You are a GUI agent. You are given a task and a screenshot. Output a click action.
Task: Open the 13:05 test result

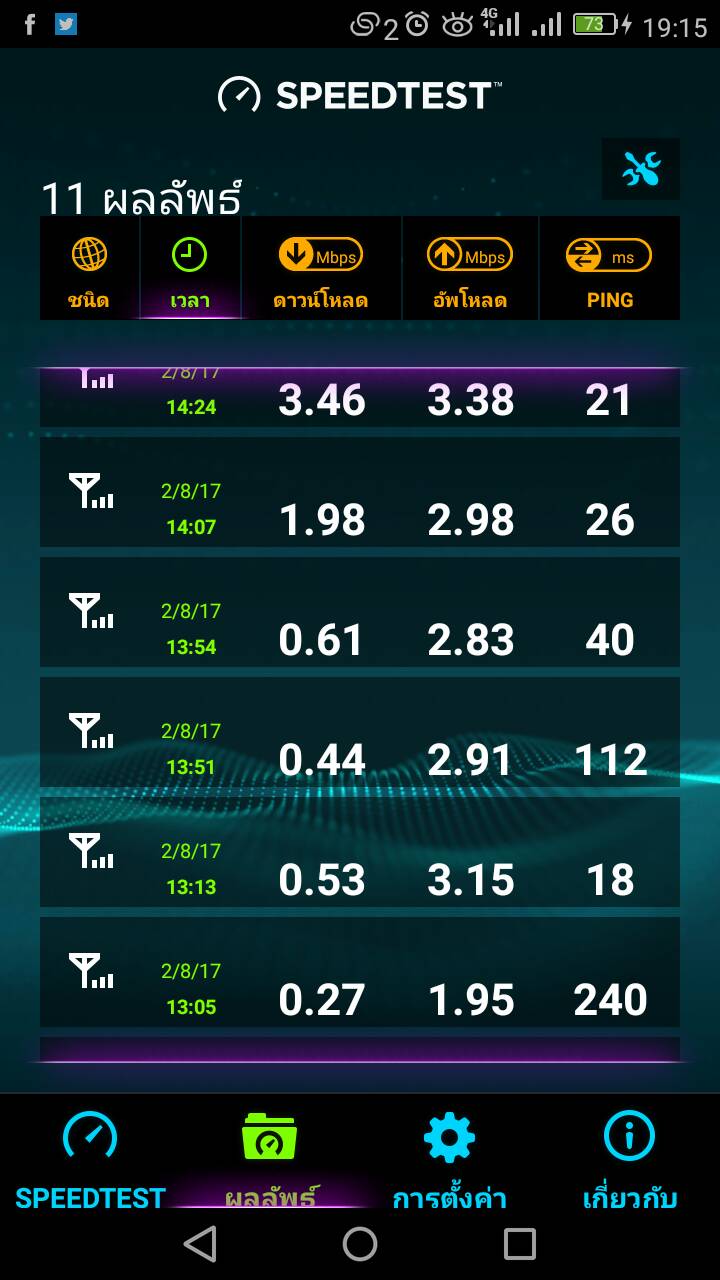coord(360,972)
